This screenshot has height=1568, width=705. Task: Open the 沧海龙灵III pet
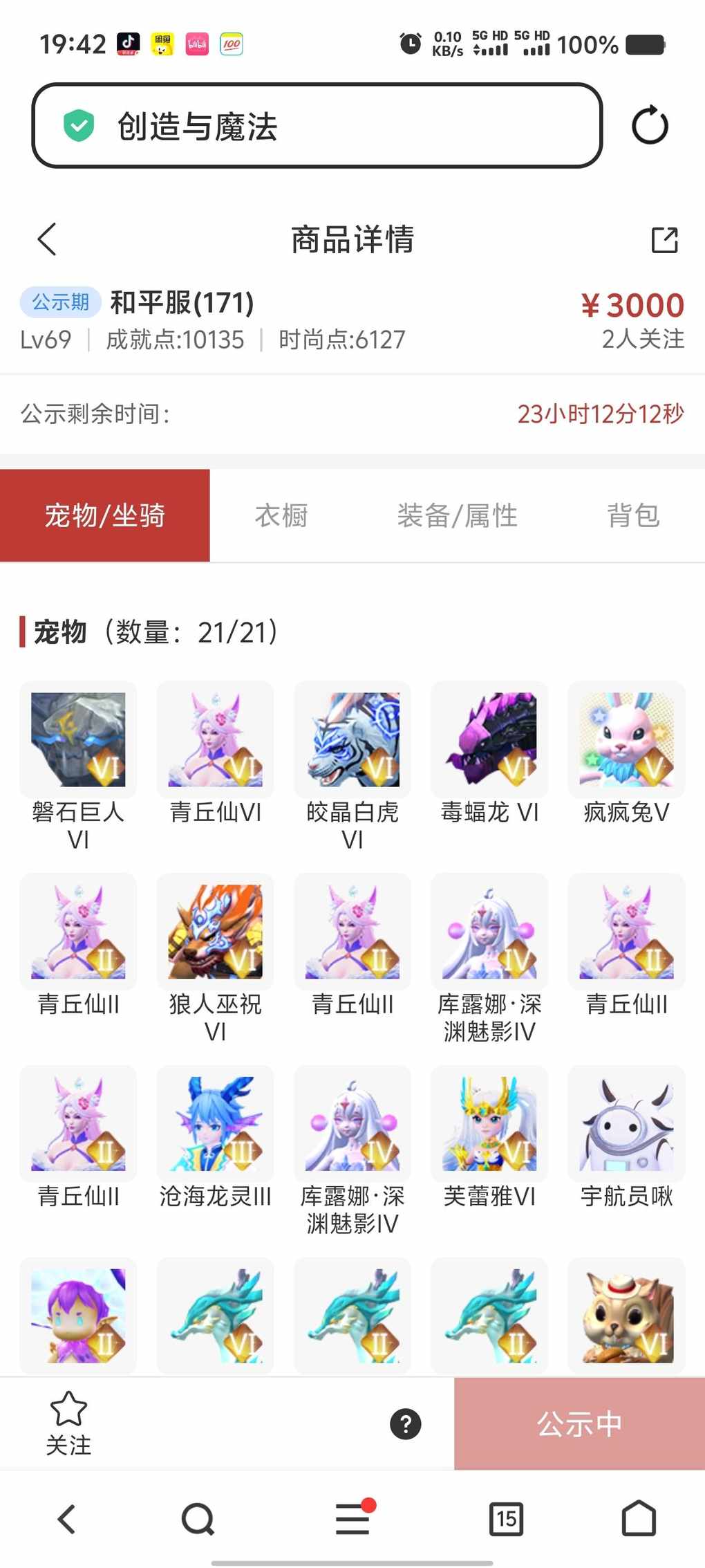point(215,1124)
